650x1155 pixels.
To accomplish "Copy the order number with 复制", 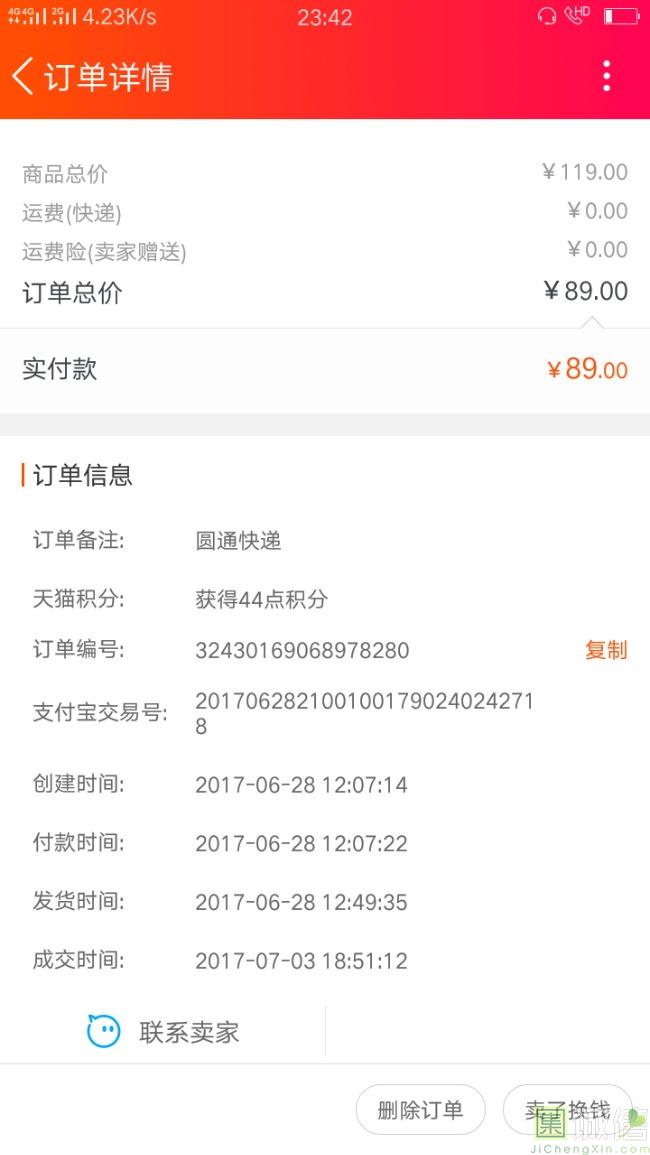I will pos(606,650).
